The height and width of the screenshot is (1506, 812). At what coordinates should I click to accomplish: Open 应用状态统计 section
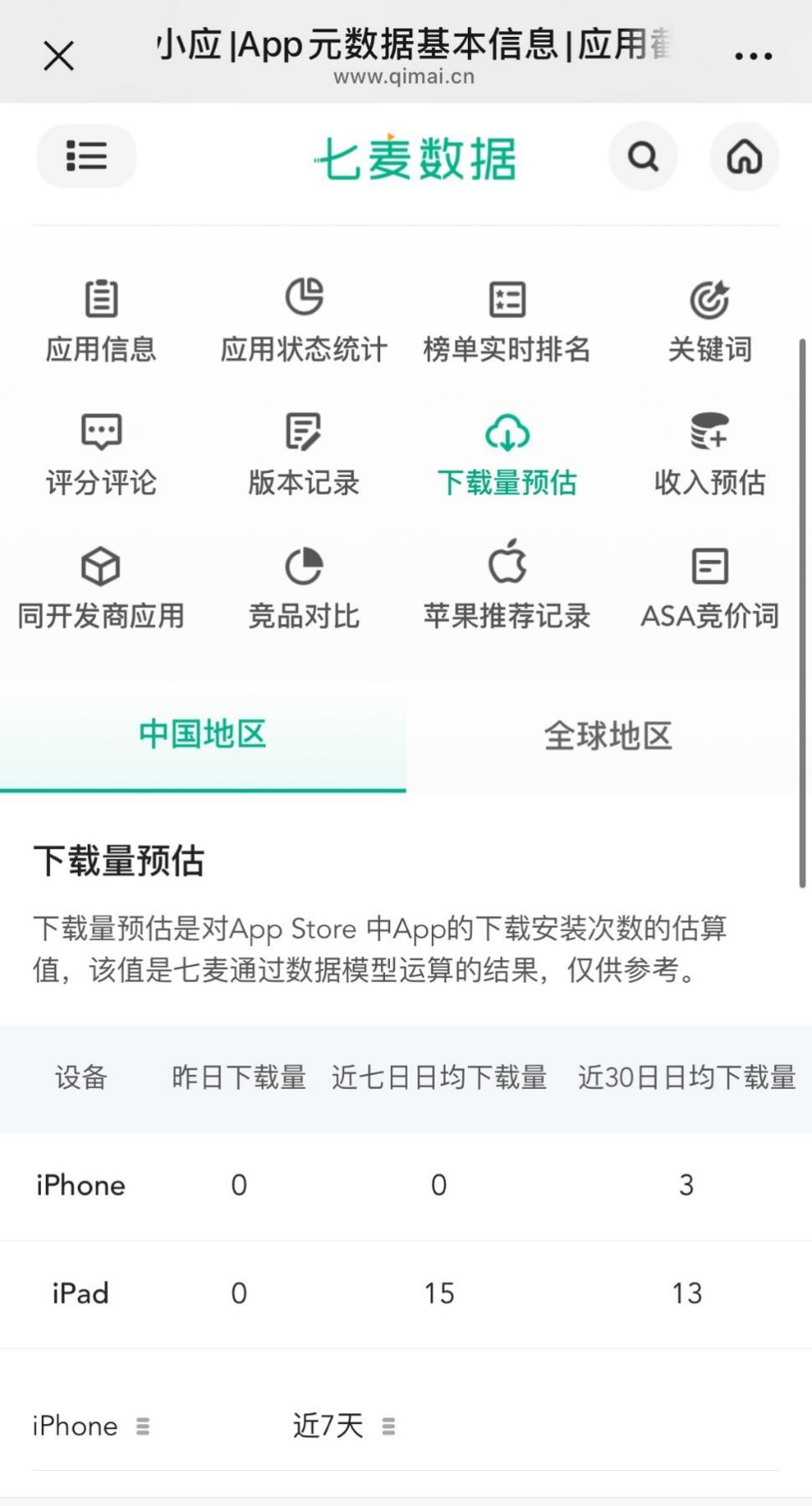coord(304,321)
